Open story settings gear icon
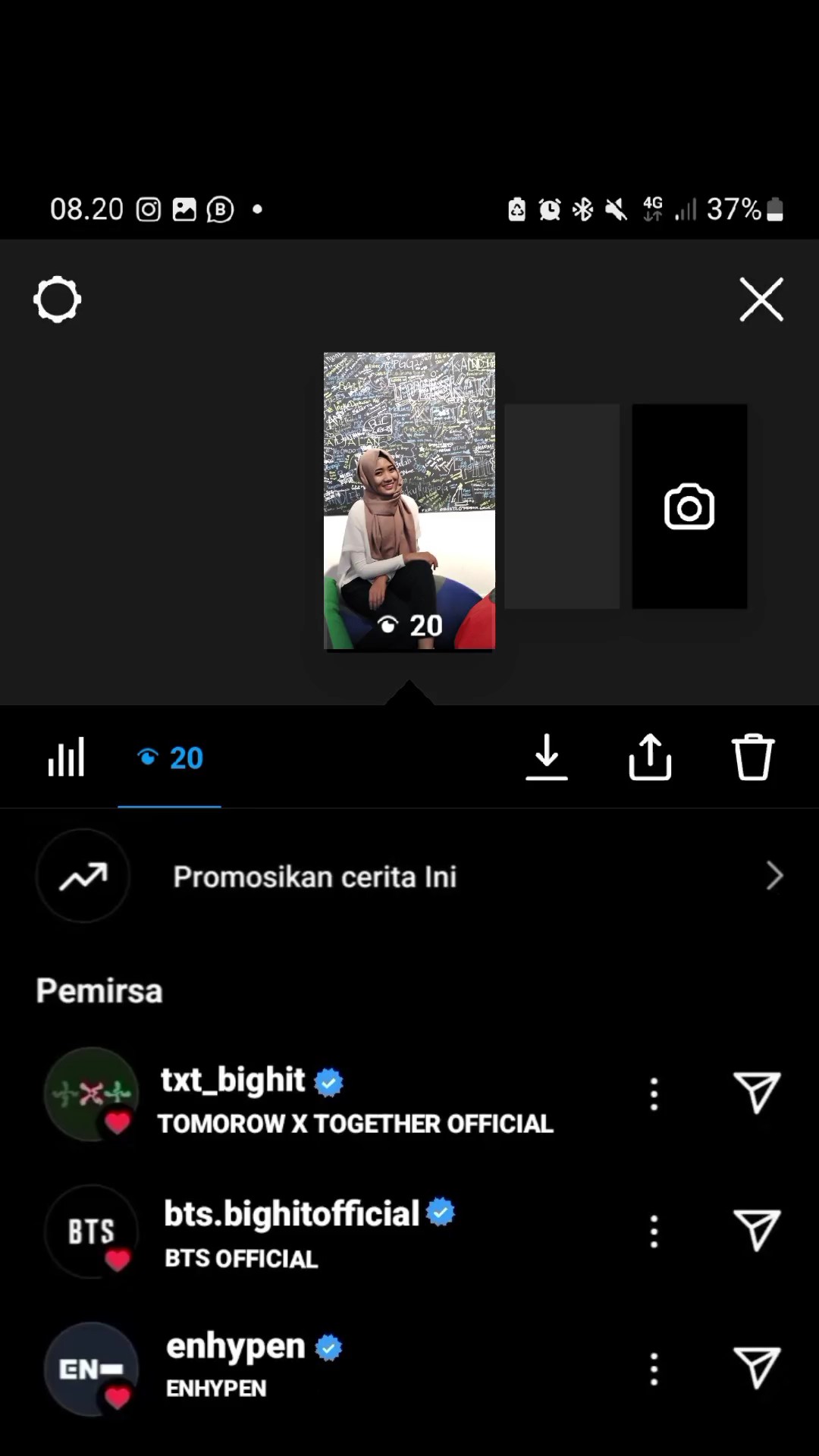Viewport: 819px width, 1456px height. click(58, 300)
